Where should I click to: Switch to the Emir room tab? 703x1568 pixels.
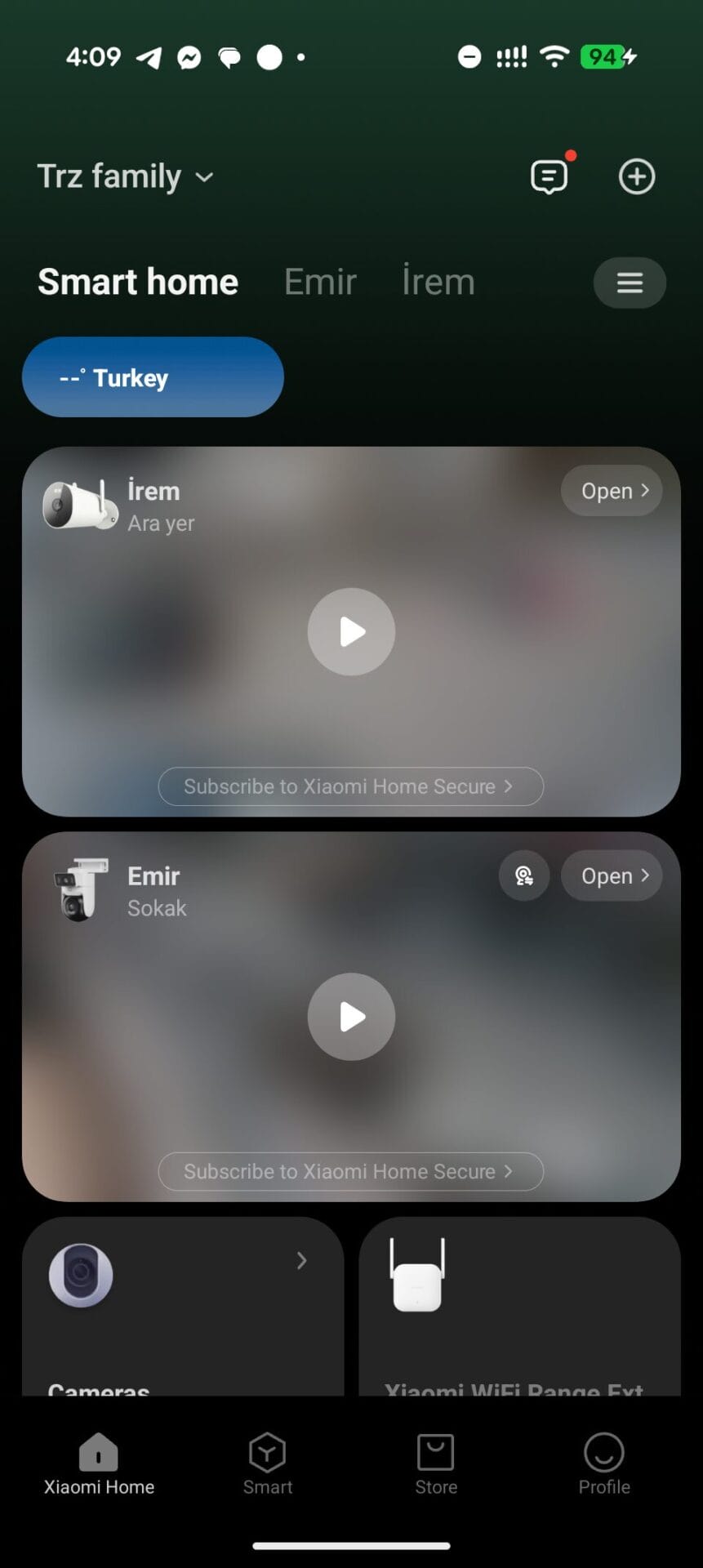(x=320, y=282)
